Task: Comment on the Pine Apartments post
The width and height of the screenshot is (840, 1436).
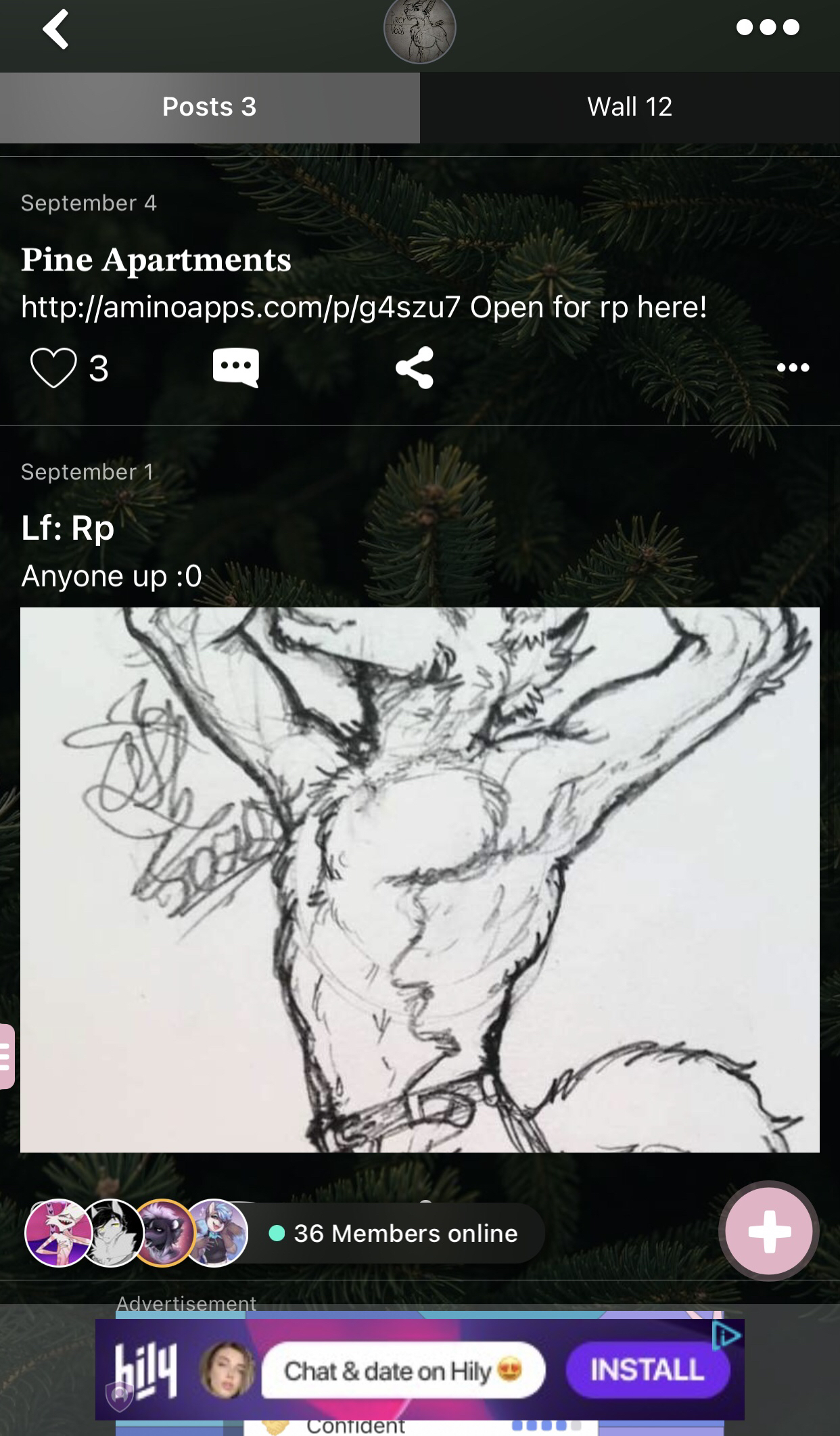Action: tap(235, 368)
